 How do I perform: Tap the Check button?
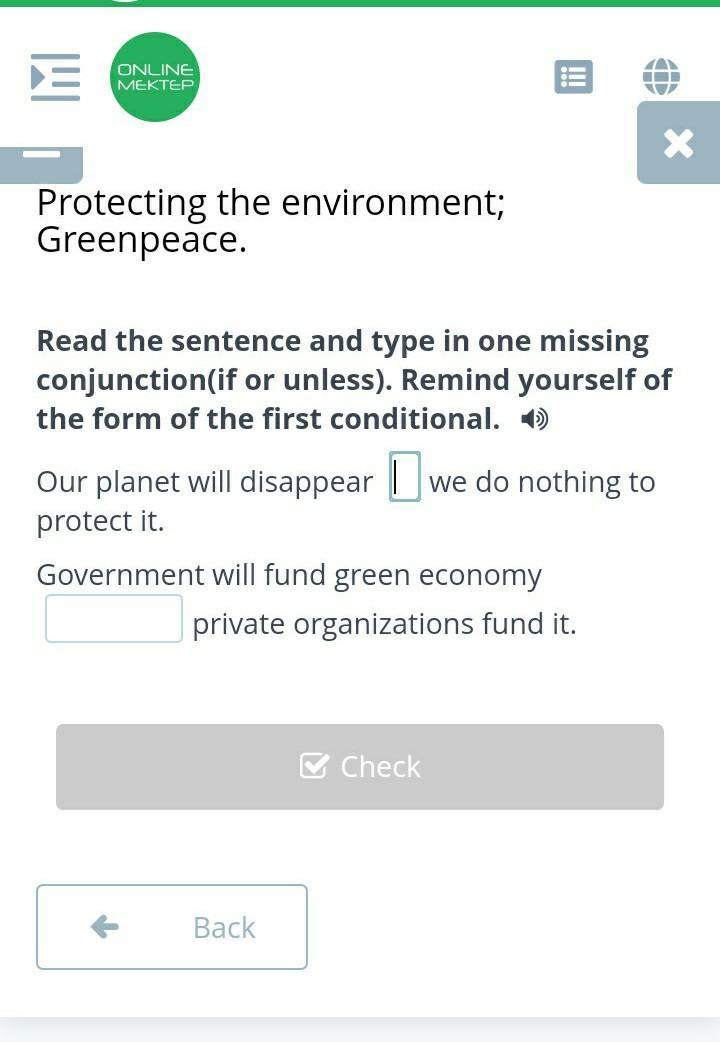click(360, 767)
